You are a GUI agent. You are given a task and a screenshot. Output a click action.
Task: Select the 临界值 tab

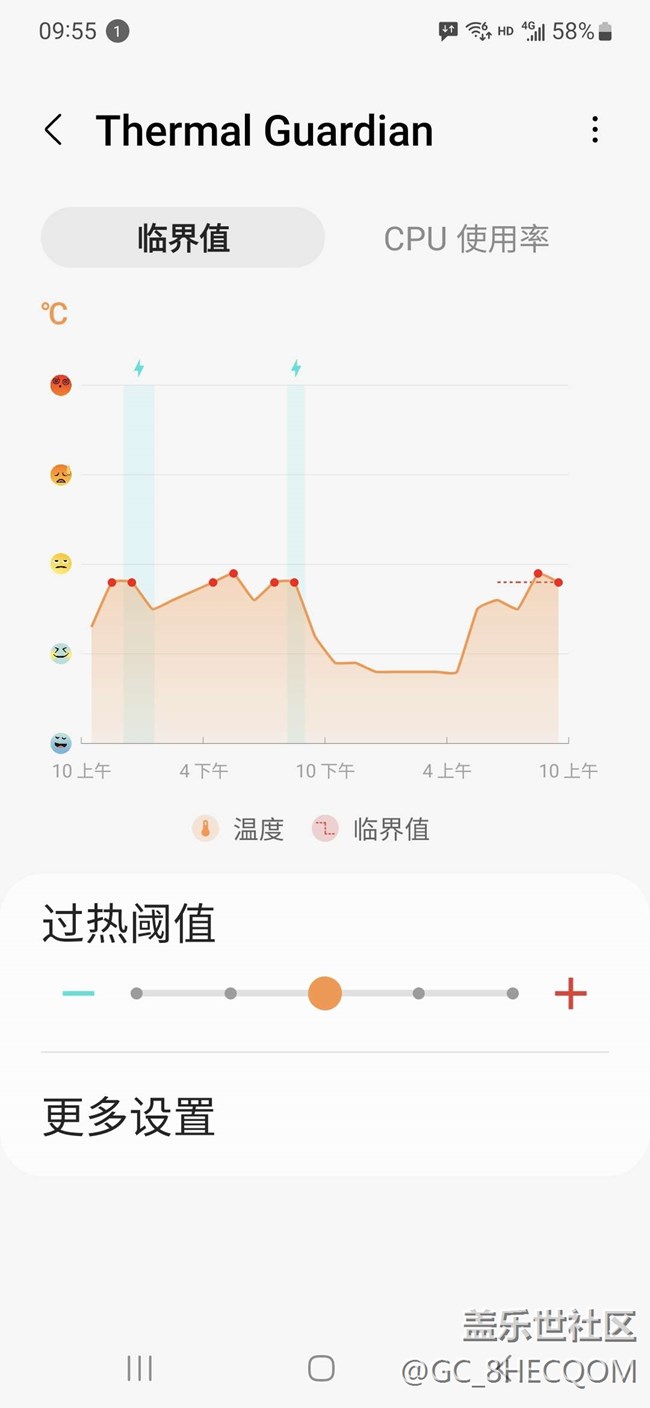(183, 238)
